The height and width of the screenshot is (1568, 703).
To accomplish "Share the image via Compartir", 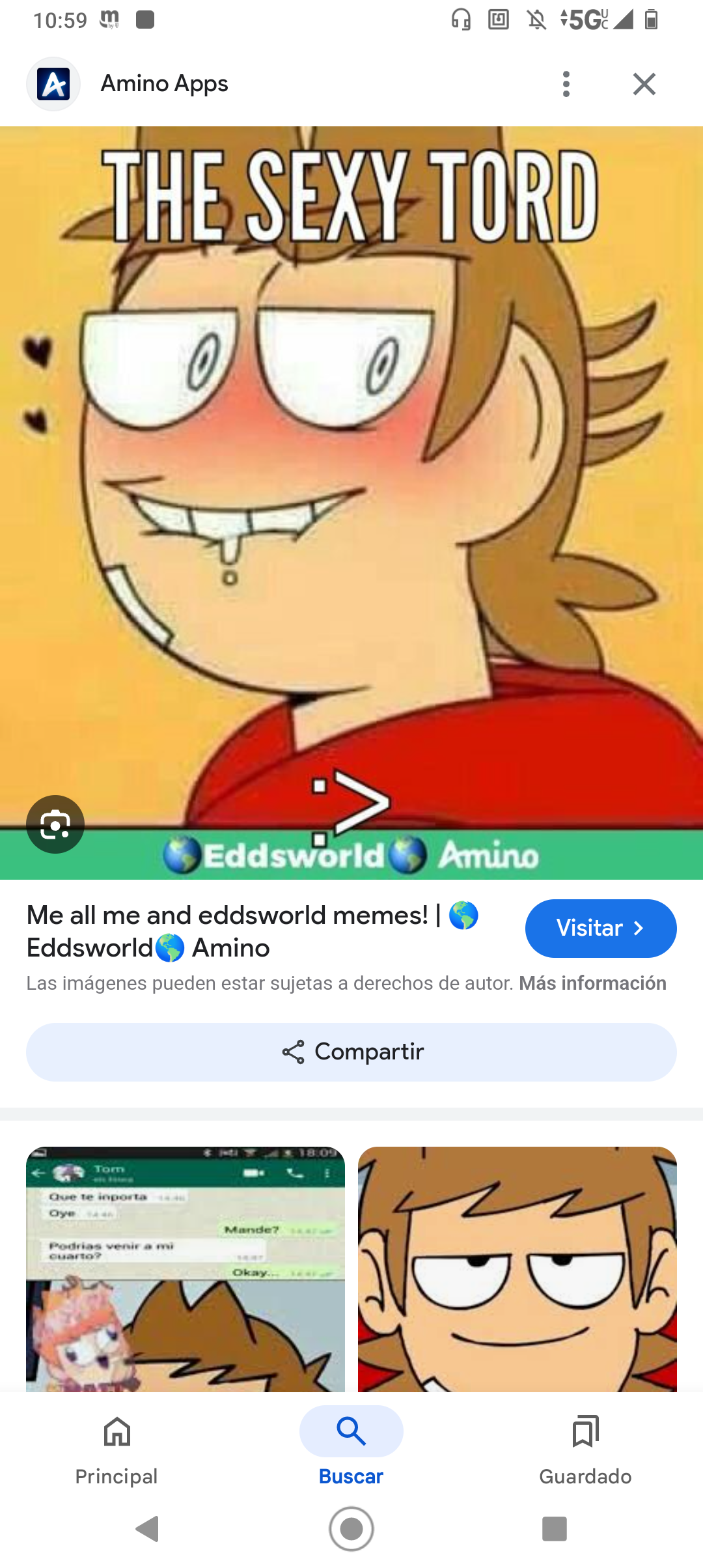I will pos(351,1052).
